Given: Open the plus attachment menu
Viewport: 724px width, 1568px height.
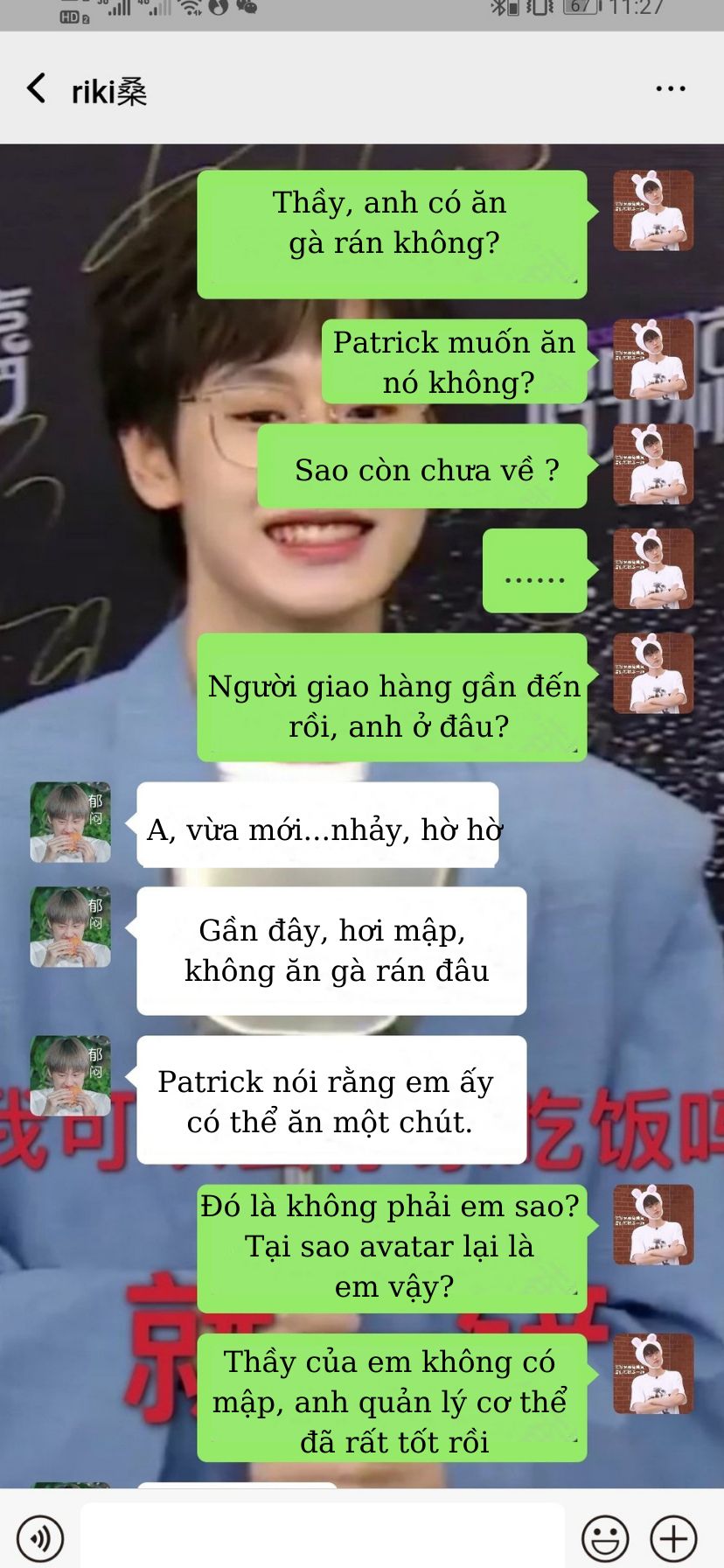Looking at the screenshot, I should (673, 1537).
